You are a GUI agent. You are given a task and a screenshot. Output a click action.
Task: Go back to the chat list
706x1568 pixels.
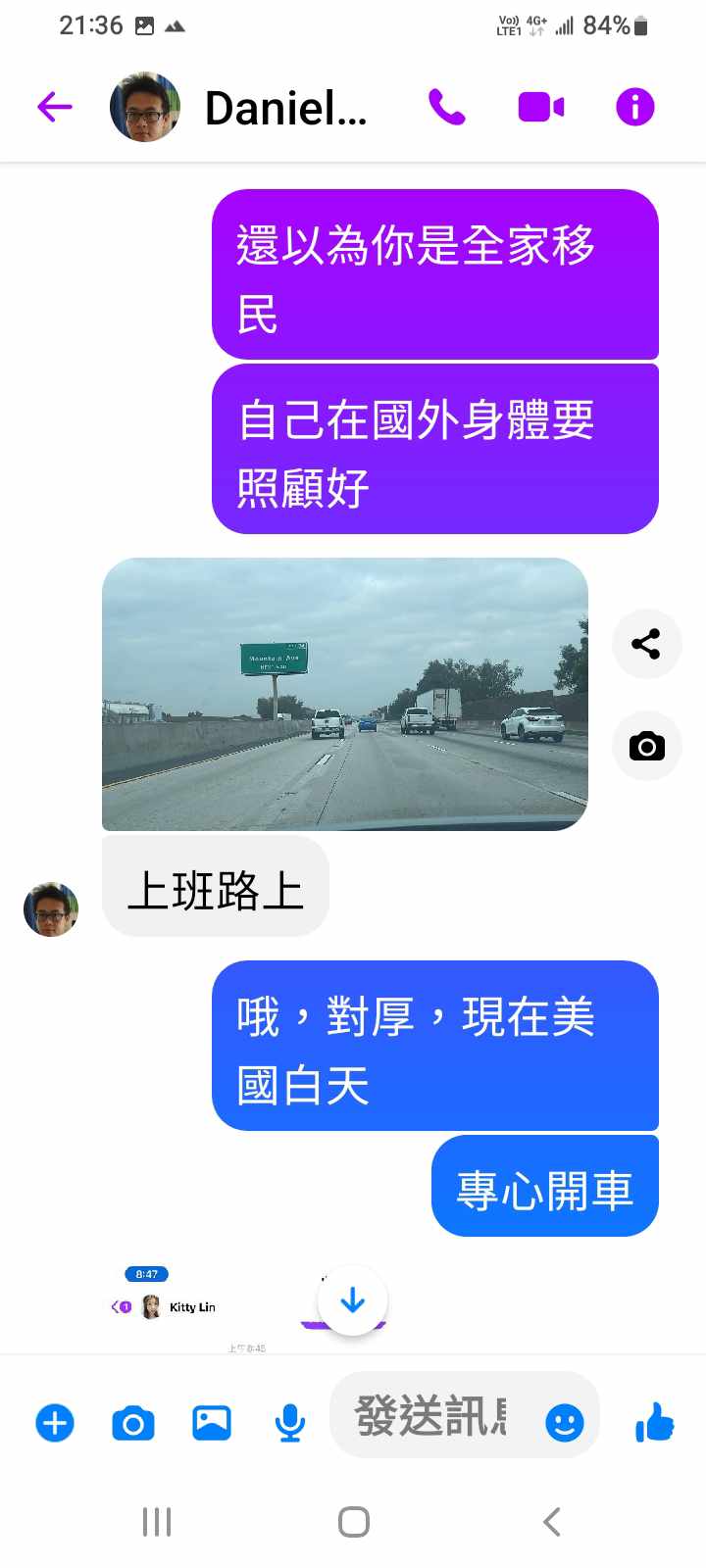pos(55,107)
